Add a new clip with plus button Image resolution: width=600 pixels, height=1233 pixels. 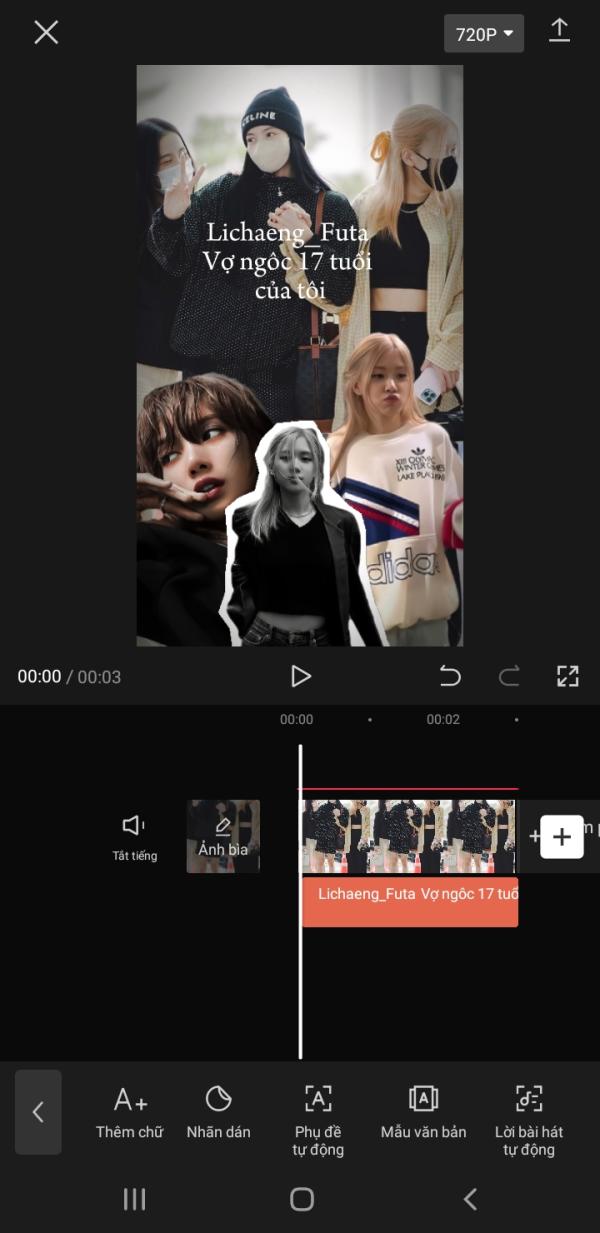562,836
